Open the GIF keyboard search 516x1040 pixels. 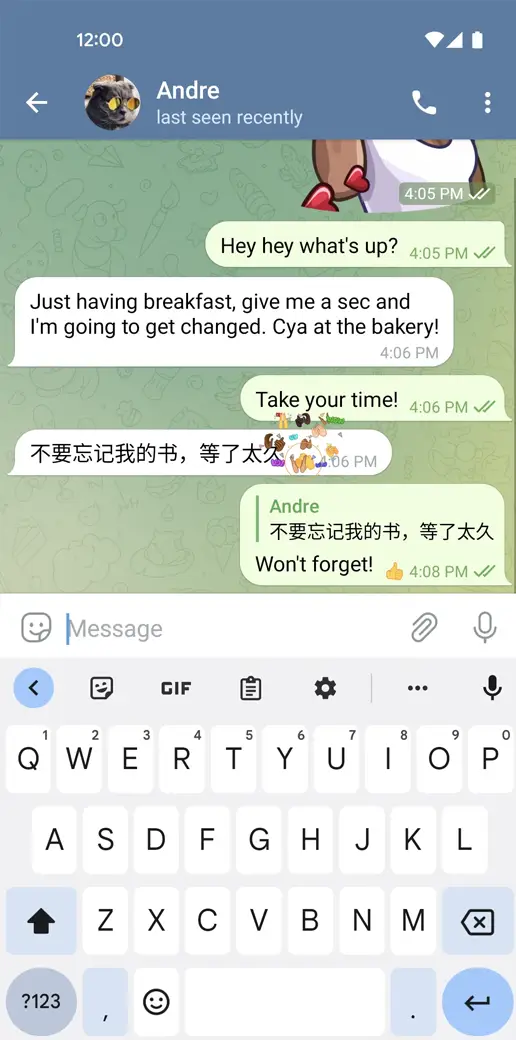(x=176, y=688)
